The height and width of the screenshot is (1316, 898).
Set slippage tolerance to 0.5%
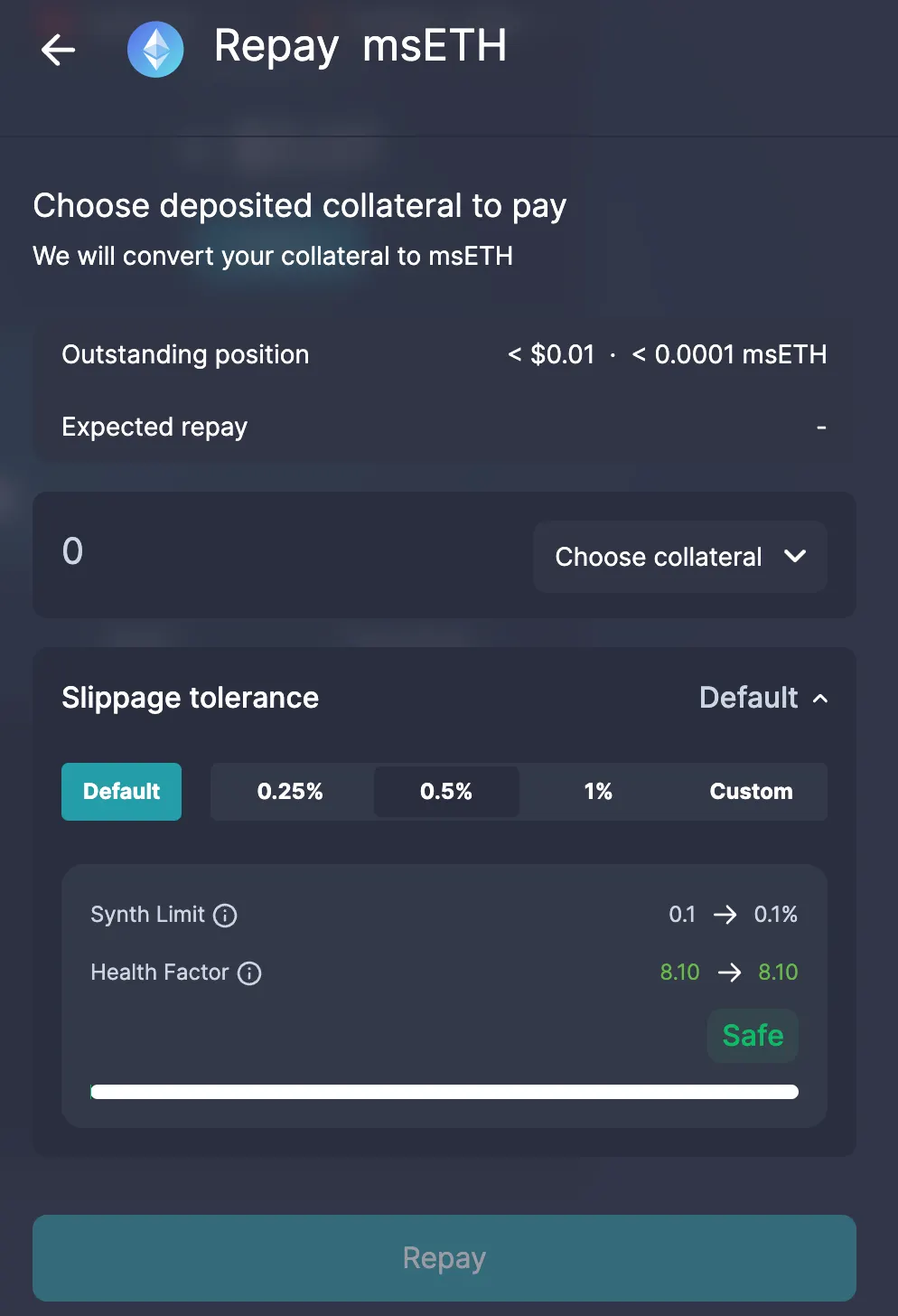[x=446, y=792]
